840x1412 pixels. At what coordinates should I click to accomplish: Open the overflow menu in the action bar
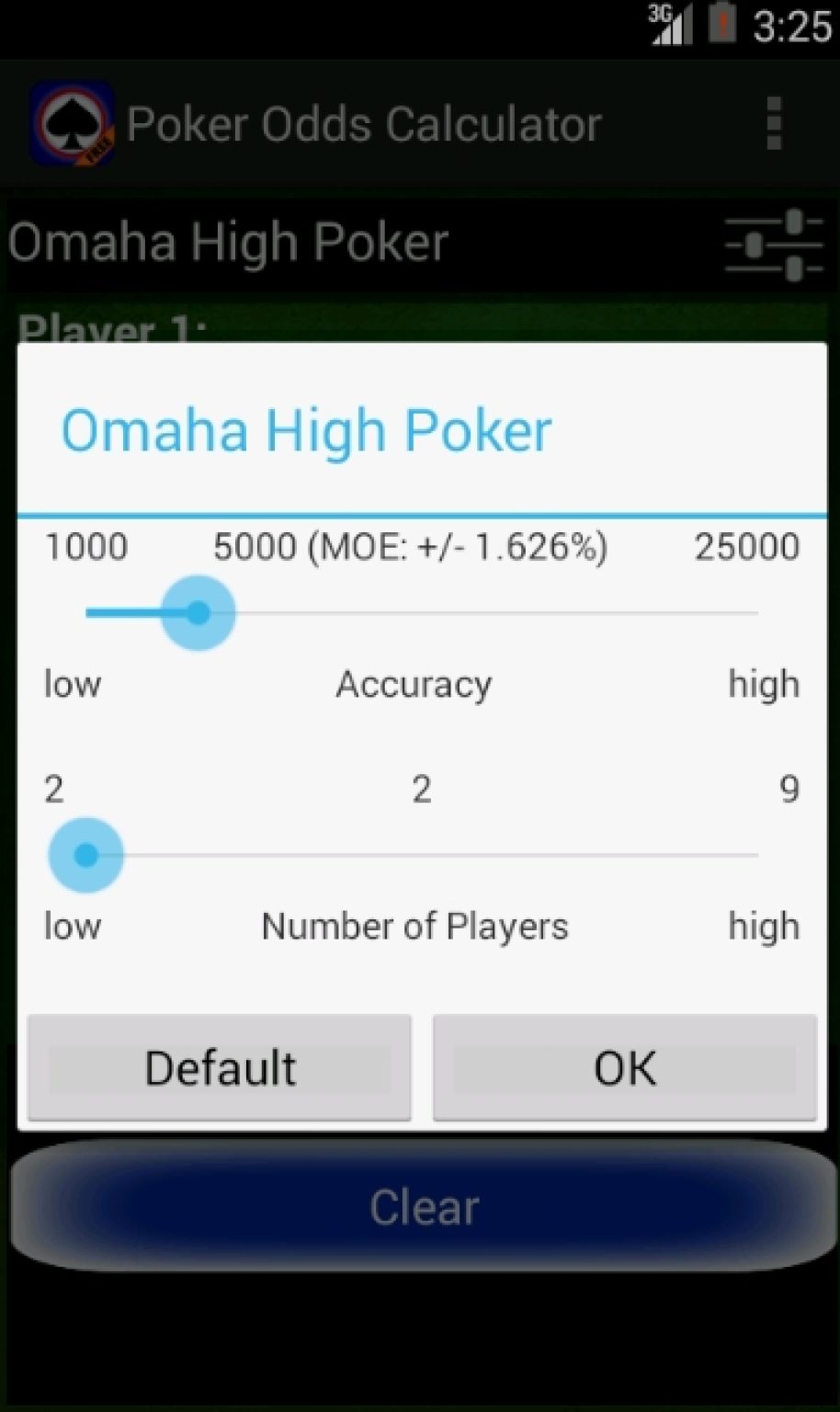tap(773, 124)
